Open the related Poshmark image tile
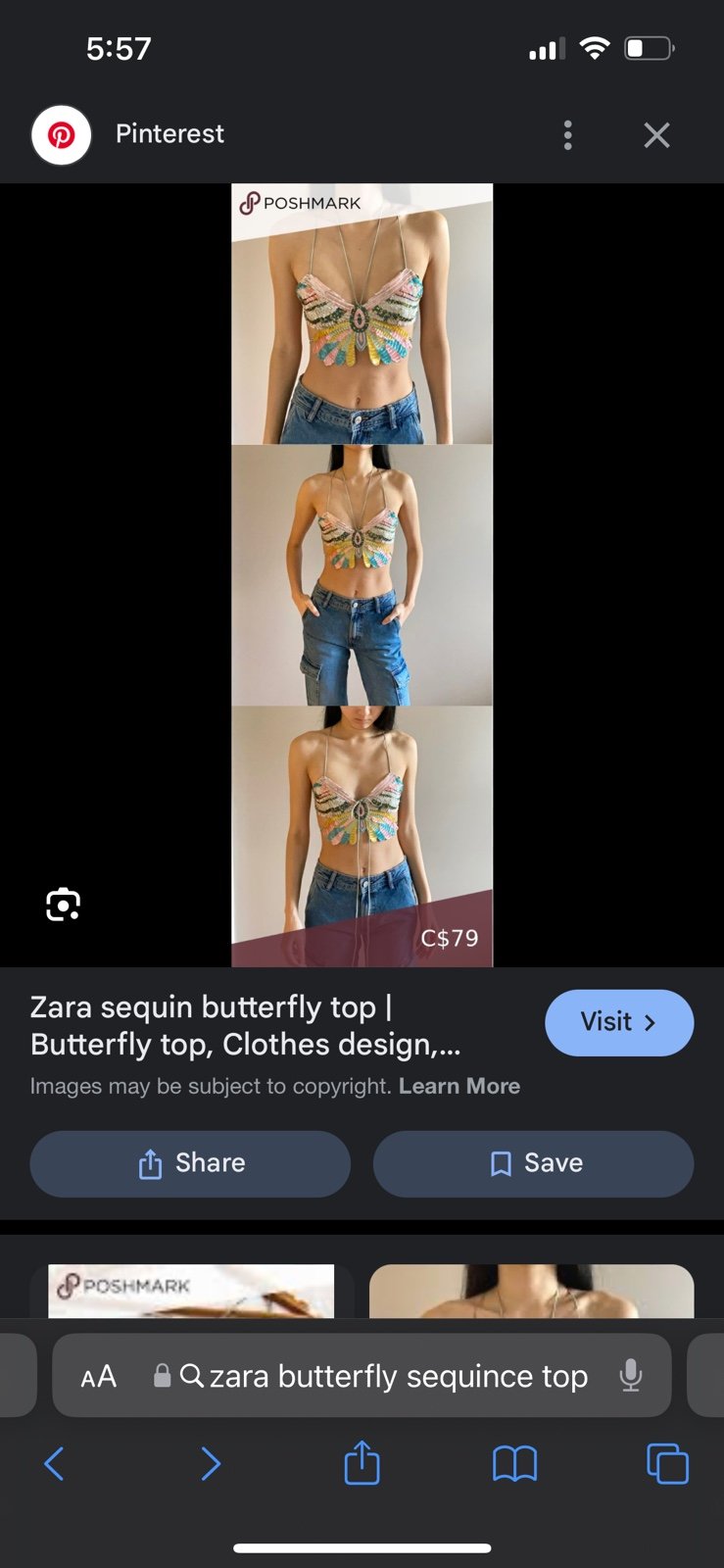Image resolution: width=724 pixels, height=1568 pixels. pos(191,1291)
